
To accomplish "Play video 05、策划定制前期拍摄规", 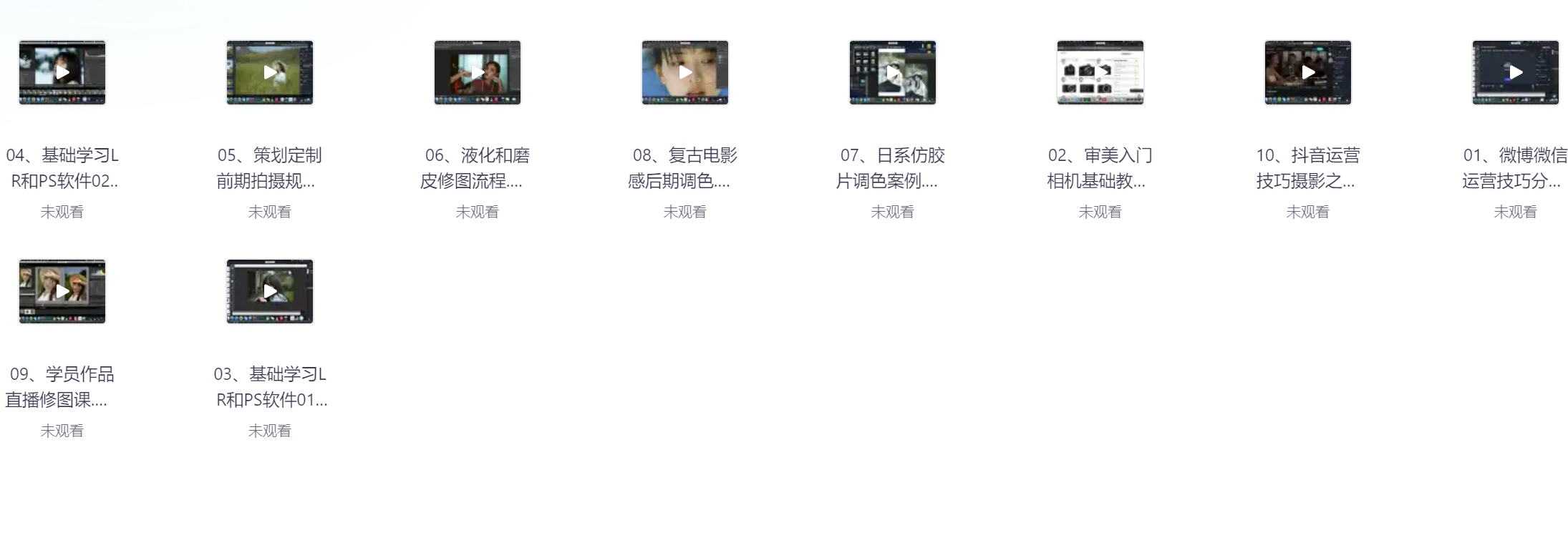I will (x=270, y=72).
